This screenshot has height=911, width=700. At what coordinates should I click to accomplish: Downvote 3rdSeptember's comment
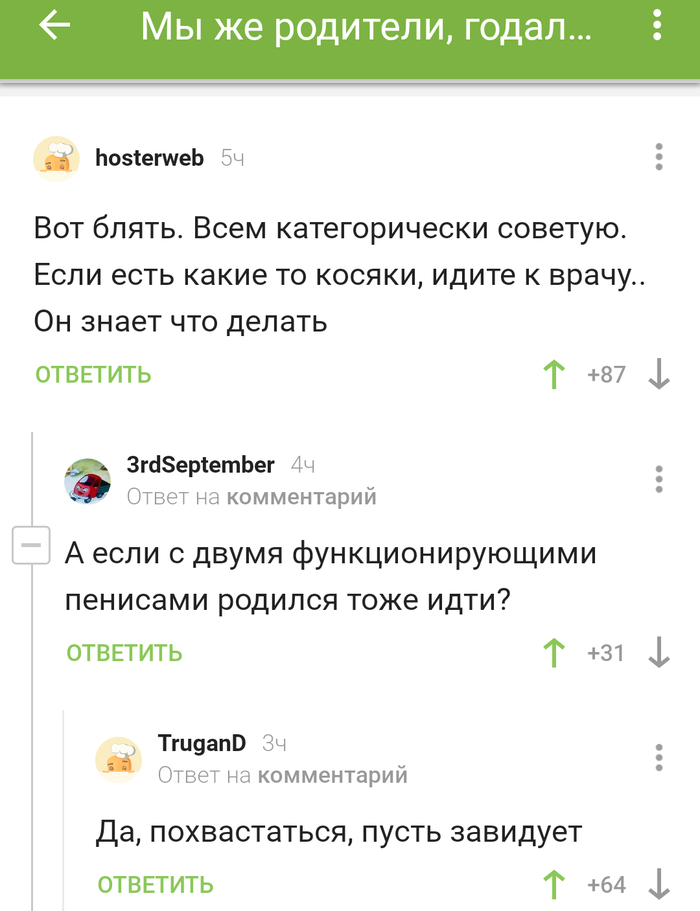coord(658,653)
